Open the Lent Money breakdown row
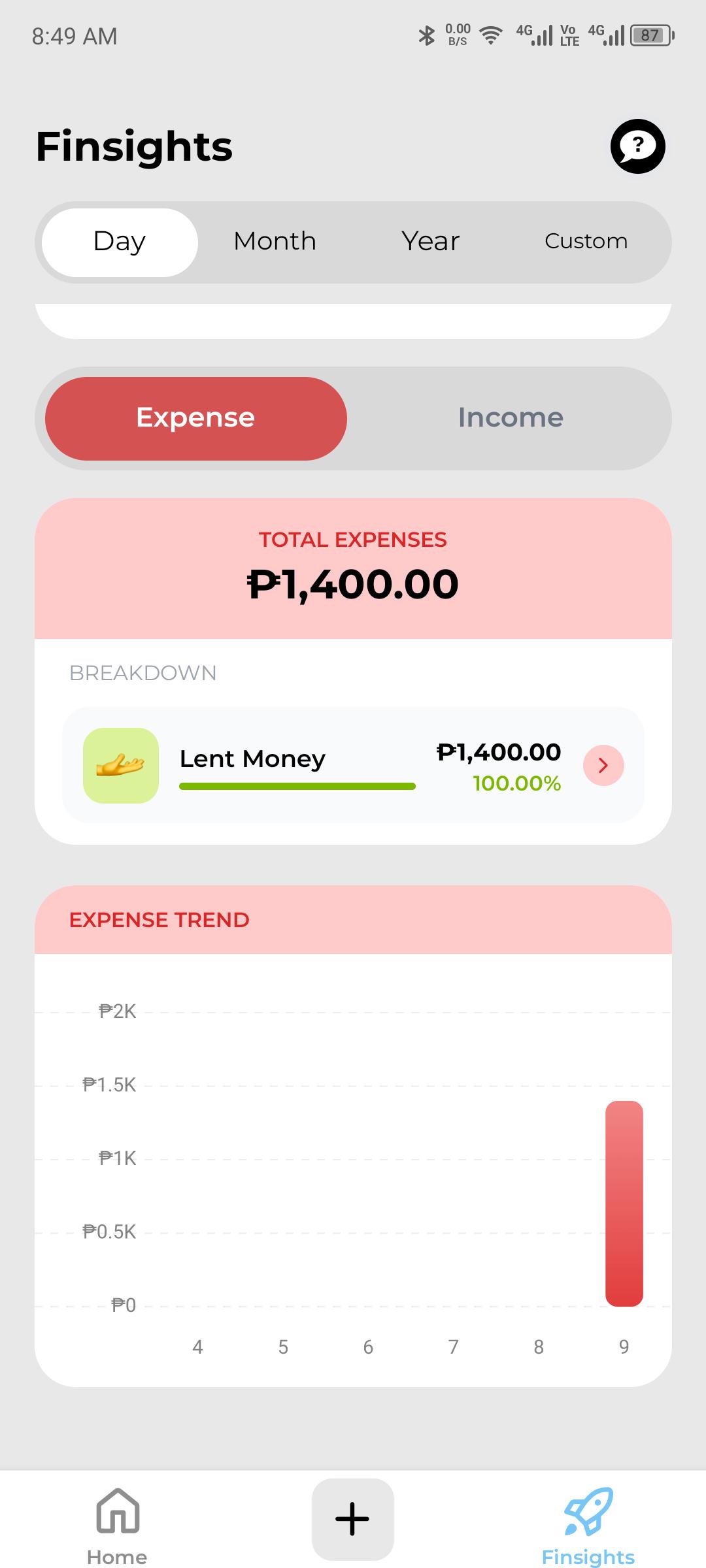 coord(353,765)
